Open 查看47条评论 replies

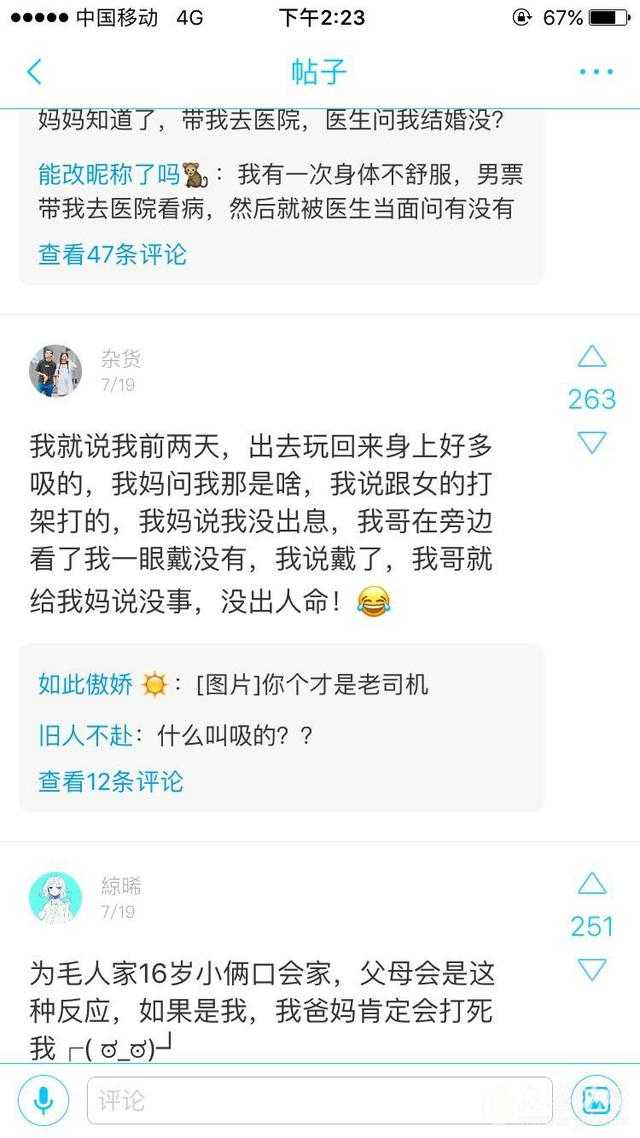(x=112, y=254)
